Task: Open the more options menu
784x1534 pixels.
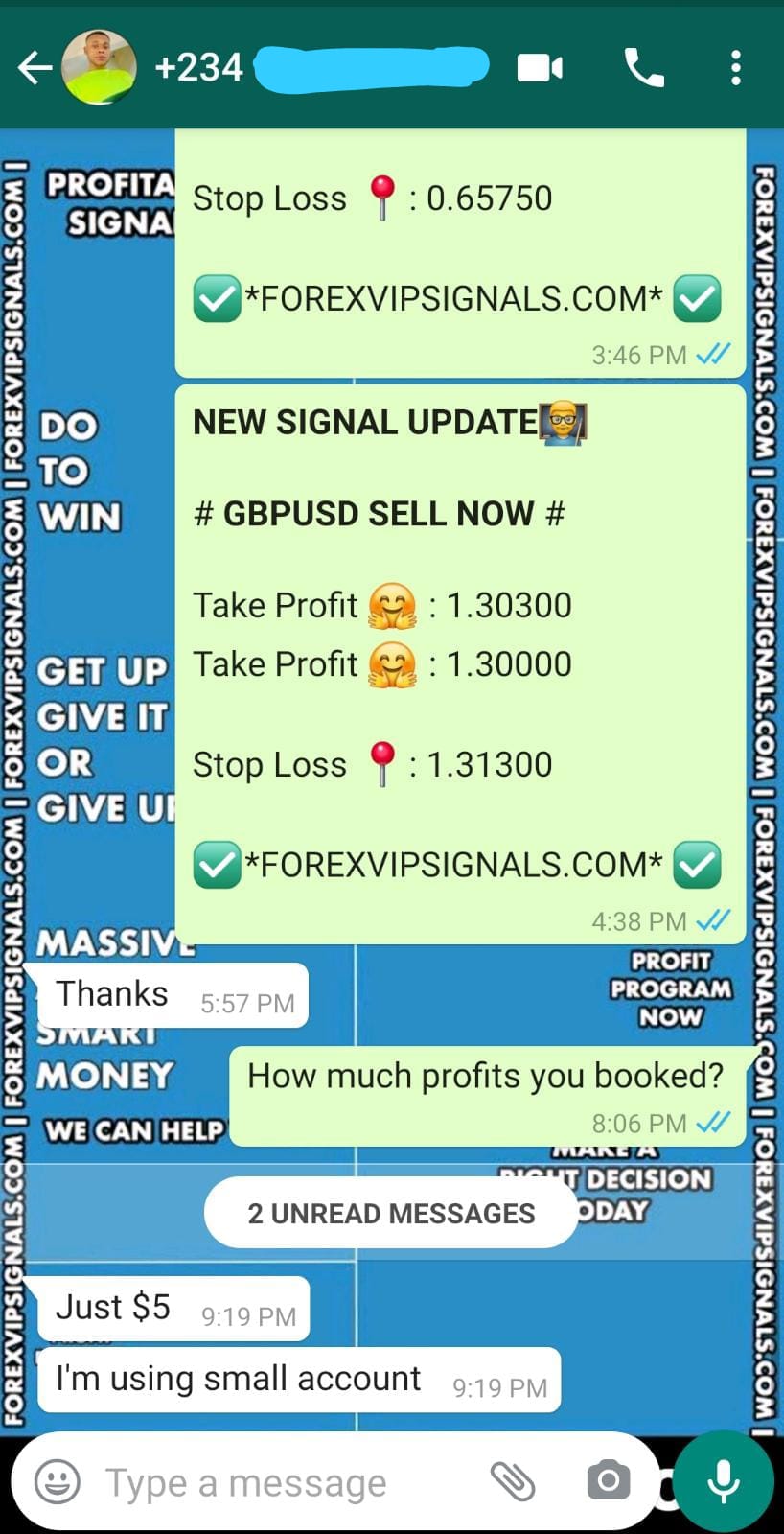Action: 735,68
